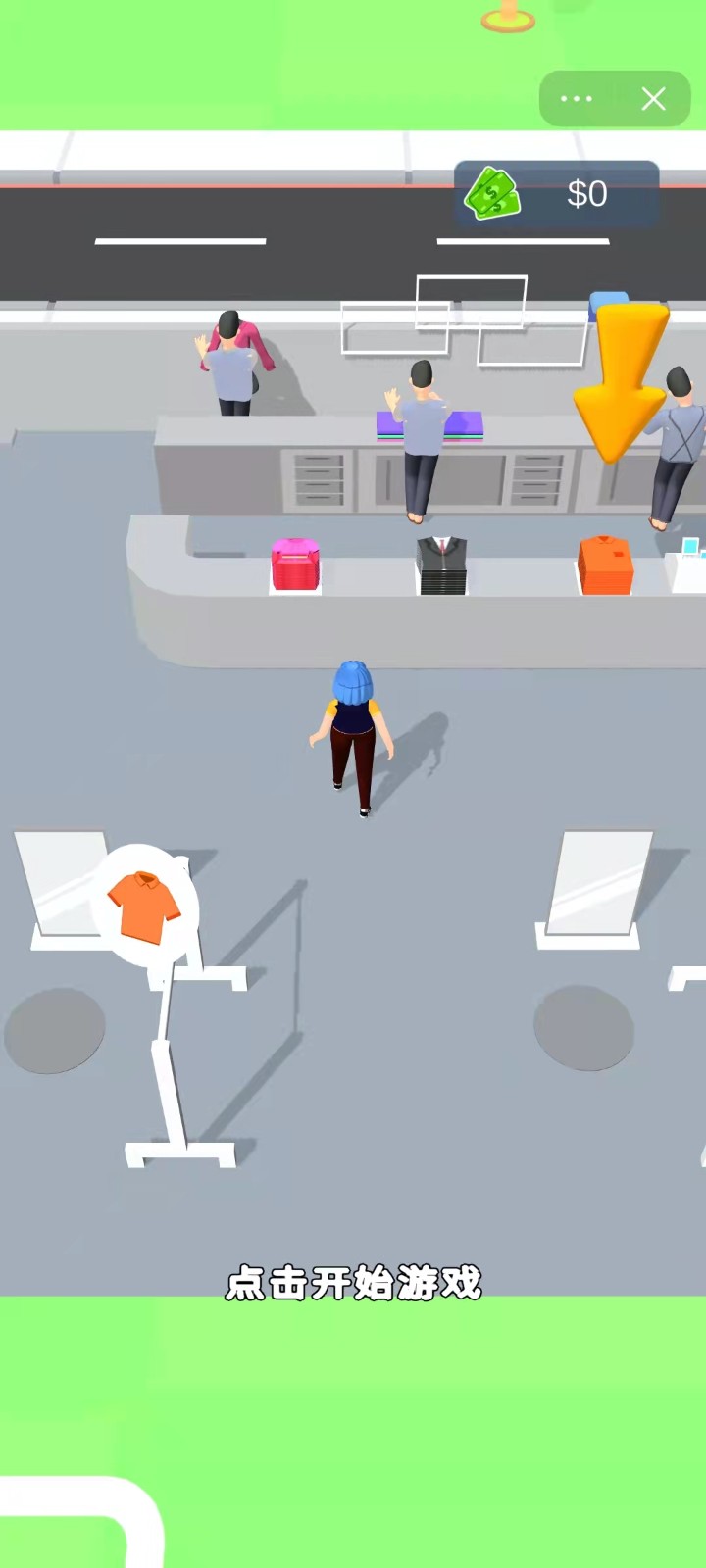This screenshot has height=1568, width=706.
Task: Close the mini game
Action: tap(653, 99)
